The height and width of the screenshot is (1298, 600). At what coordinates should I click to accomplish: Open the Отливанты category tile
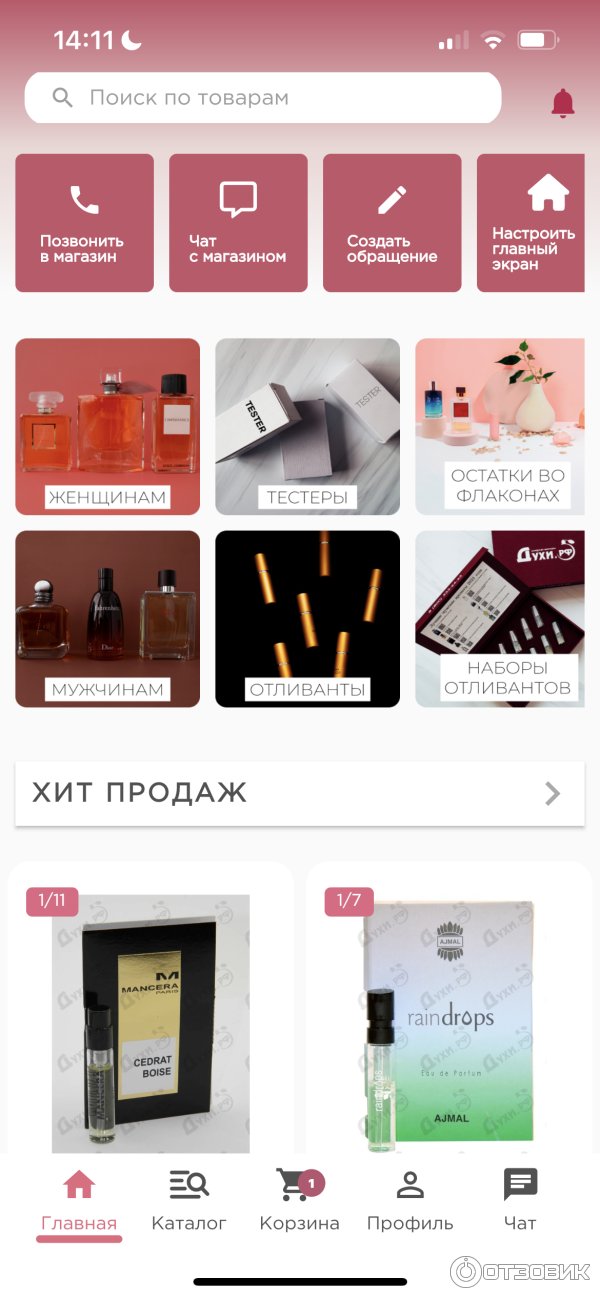tap(307, 618)
